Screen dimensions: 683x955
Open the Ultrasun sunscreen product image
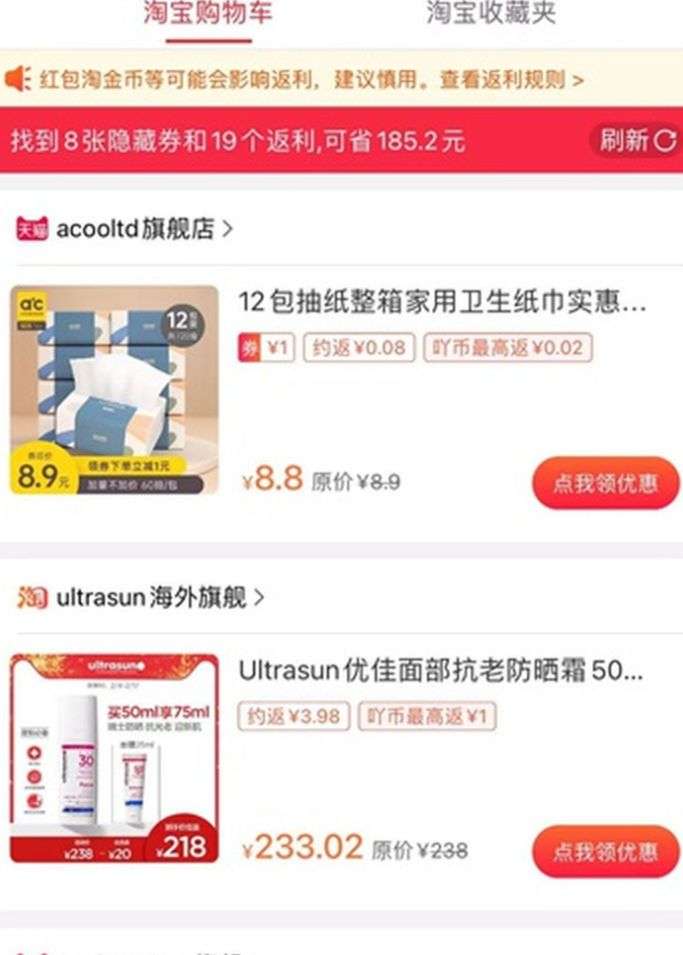pos(114,758)
